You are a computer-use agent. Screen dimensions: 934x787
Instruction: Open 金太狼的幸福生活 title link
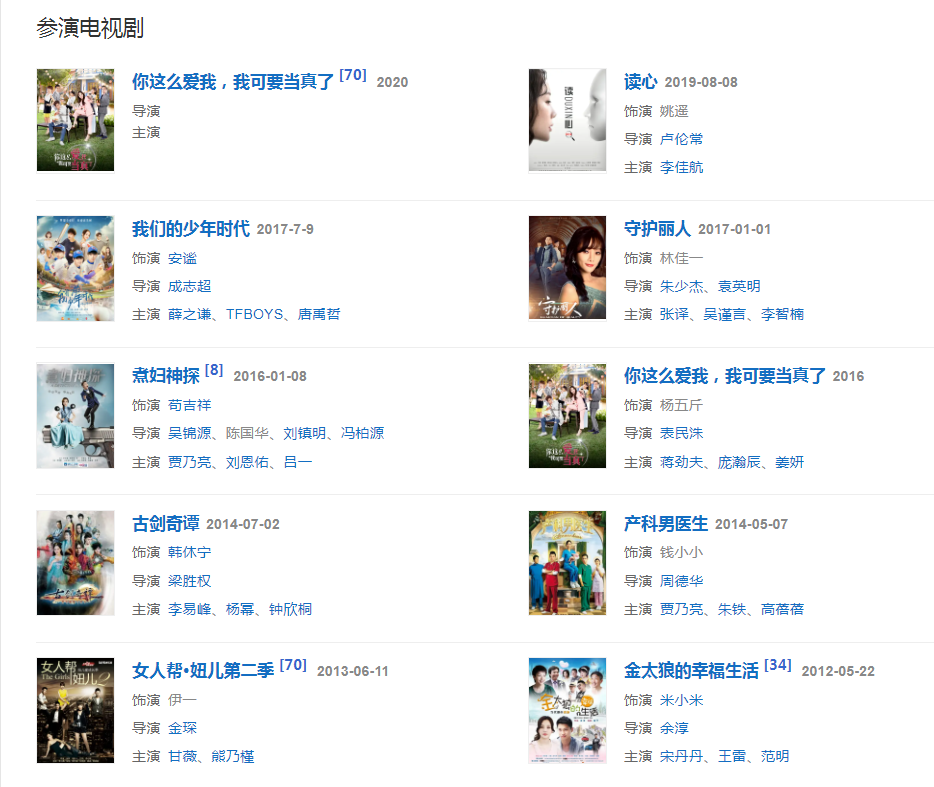[691, 670]
